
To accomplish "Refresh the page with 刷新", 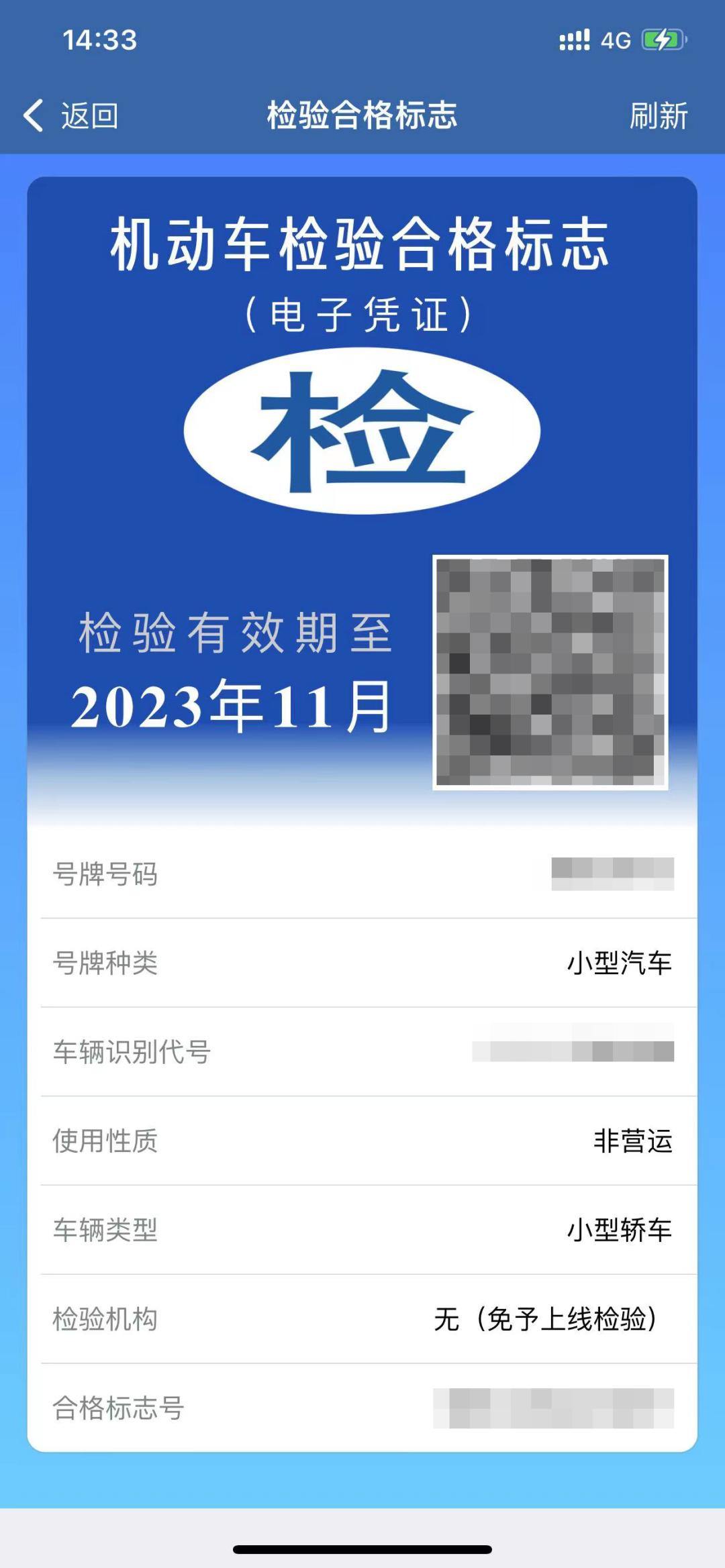I will [x=659, y=115].
